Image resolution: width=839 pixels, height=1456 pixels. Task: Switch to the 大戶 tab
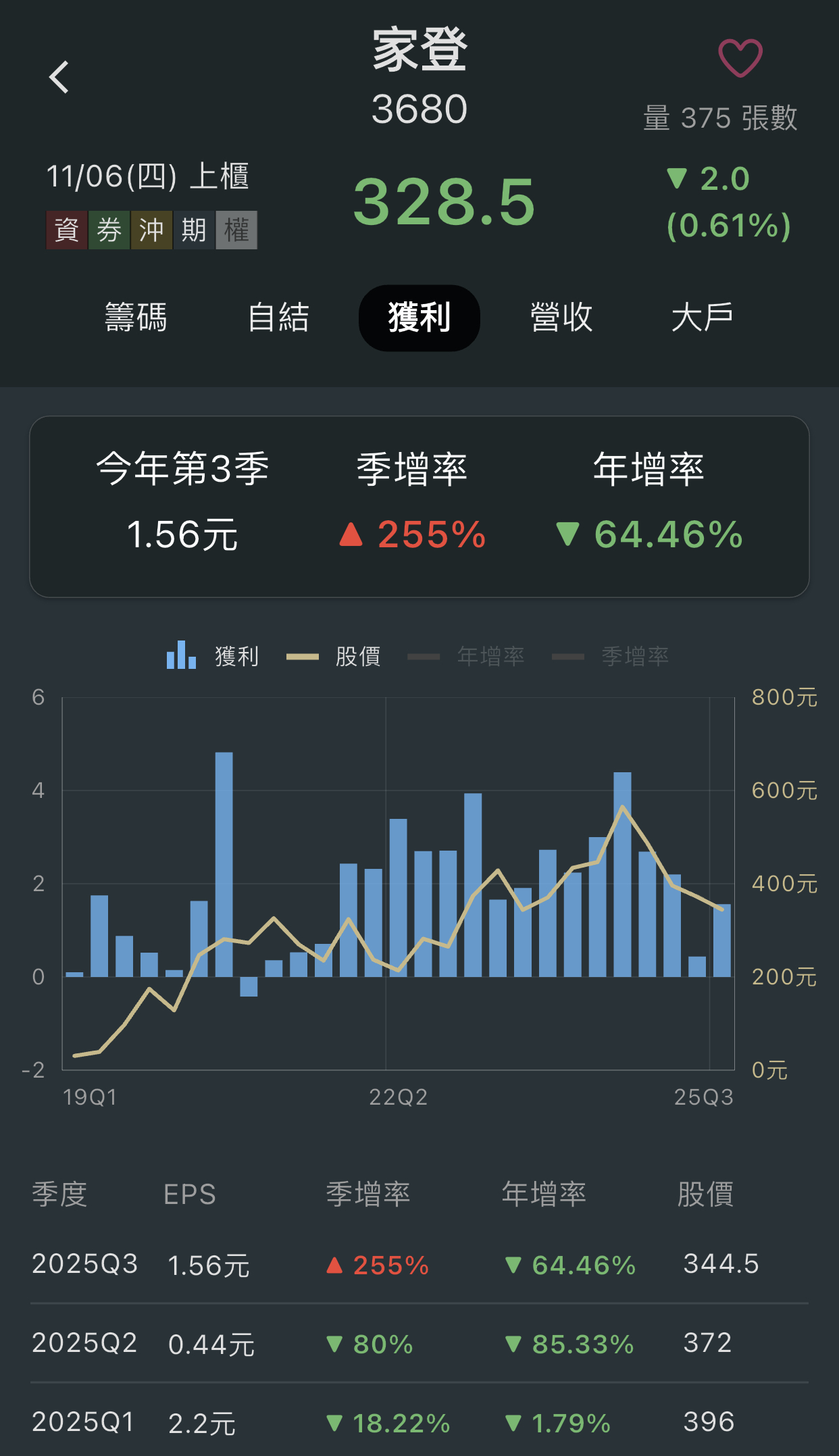(x=702, y=318)
